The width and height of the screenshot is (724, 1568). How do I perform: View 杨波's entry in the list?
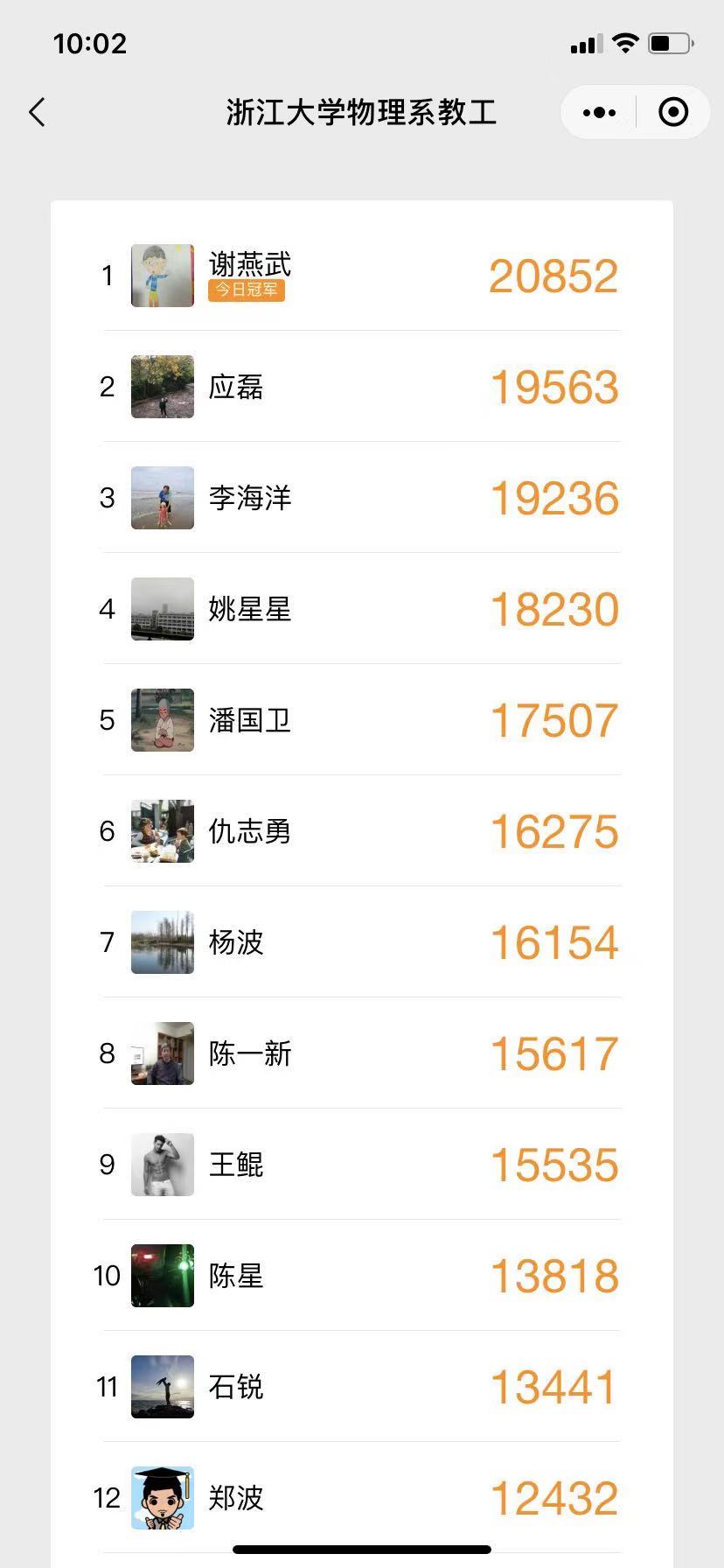coord(361,942)
